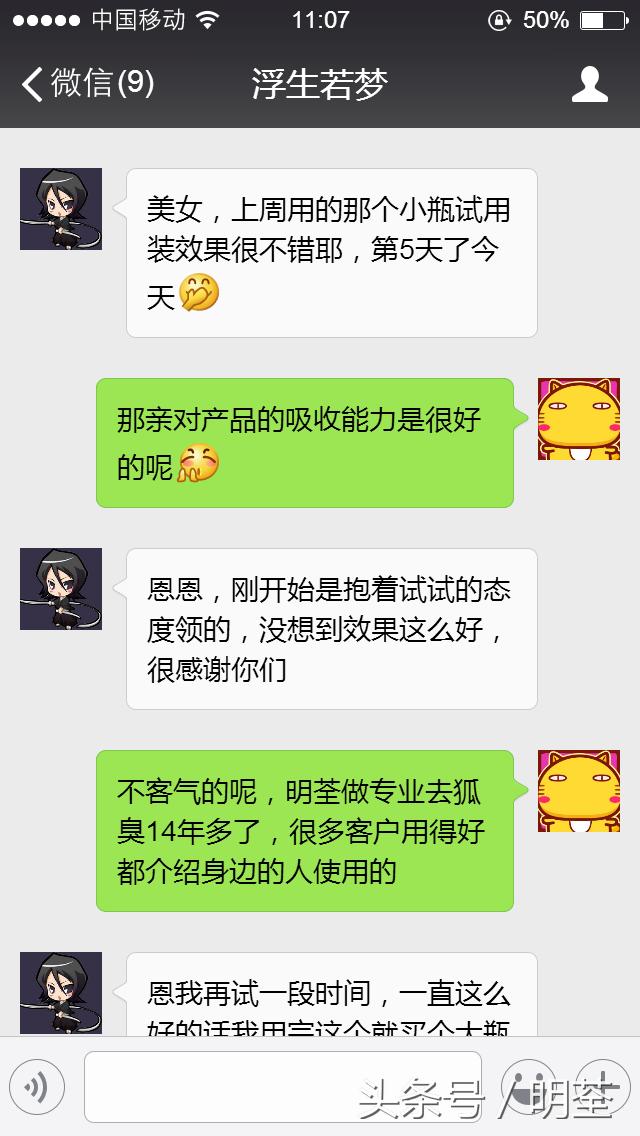Switch to voice message input
Screen dimensions: 640x1136
click(x=37, y=1087)
